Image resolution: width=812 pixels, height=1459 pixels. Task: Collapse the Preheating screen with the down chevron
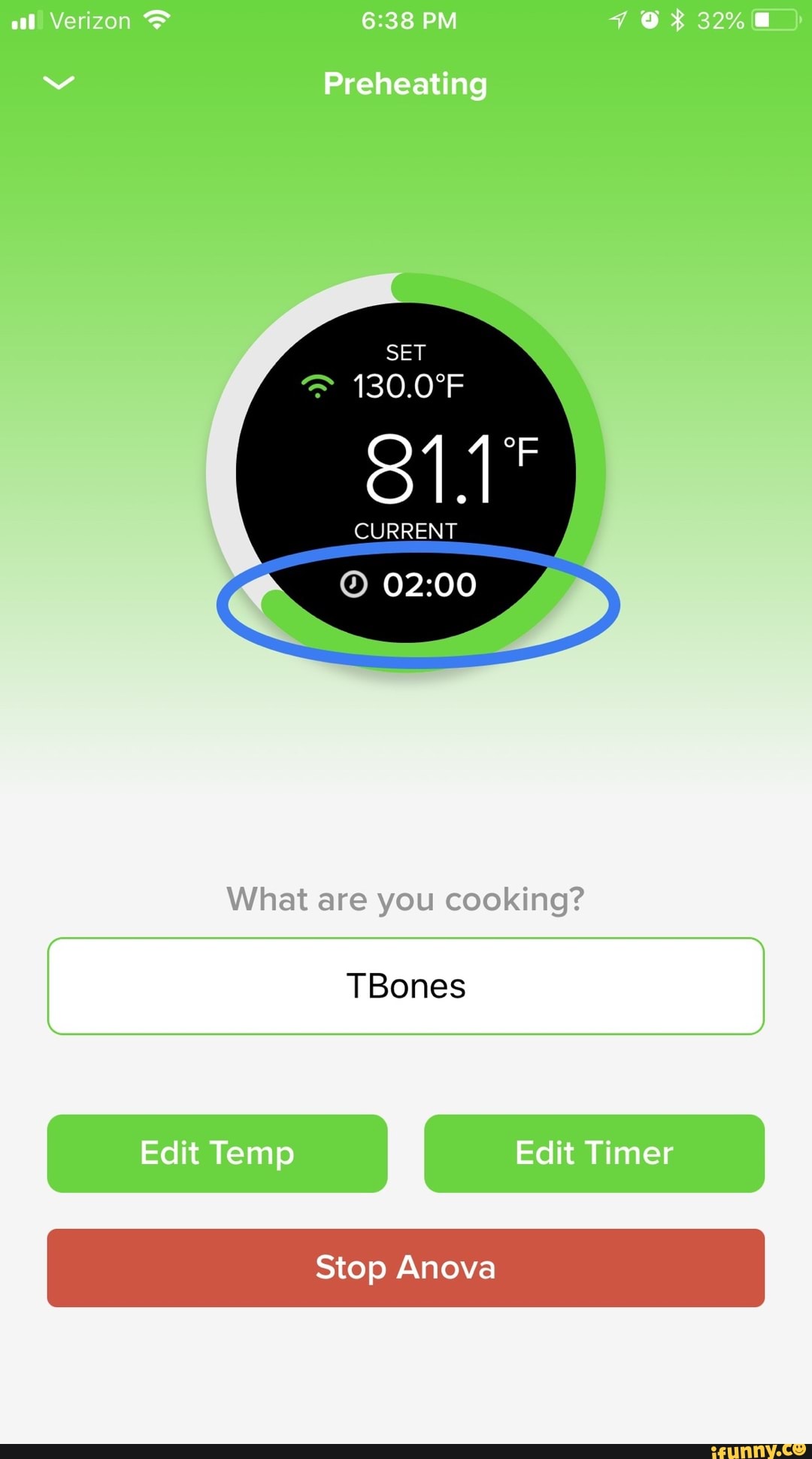coord(59,83)
